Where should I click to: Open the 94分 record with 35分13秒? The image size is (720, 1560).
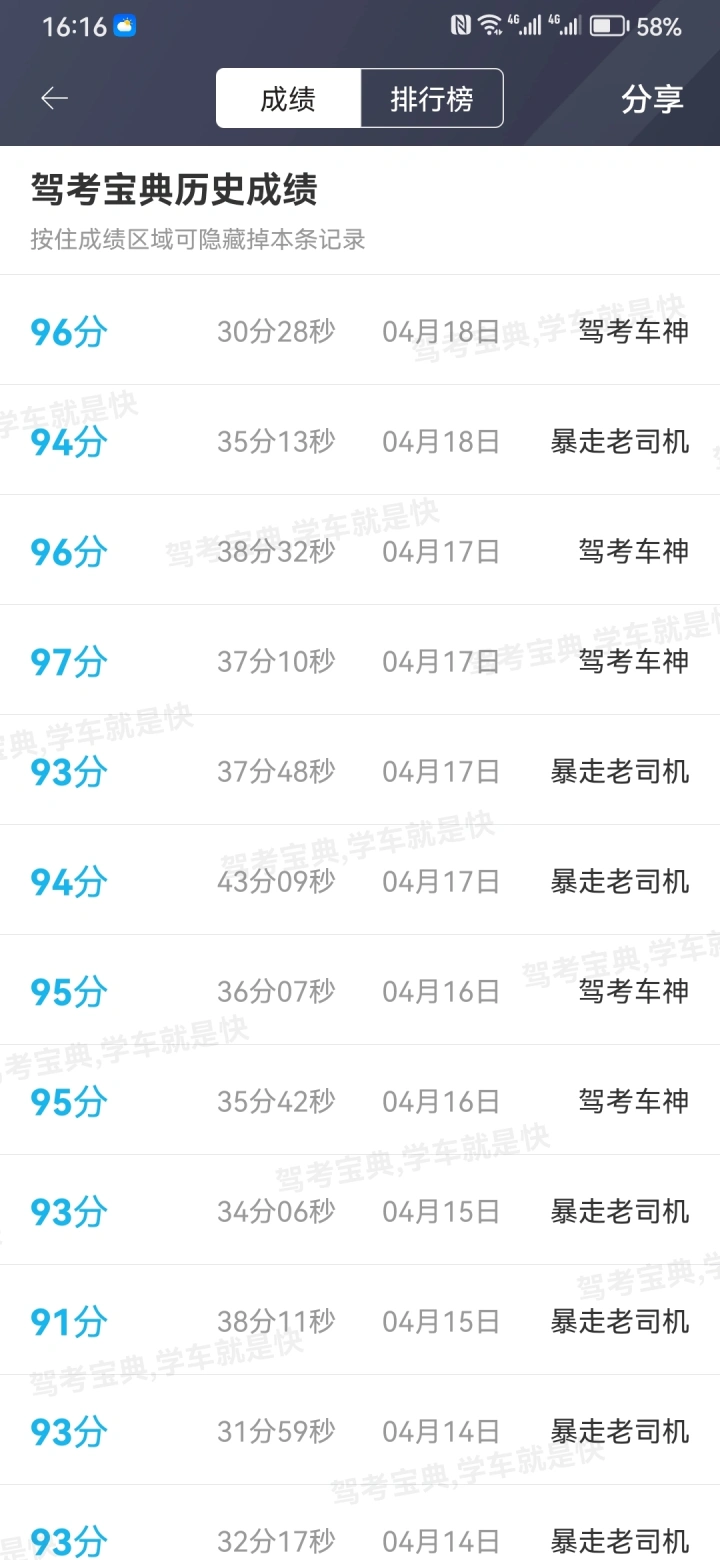point(360,440)
